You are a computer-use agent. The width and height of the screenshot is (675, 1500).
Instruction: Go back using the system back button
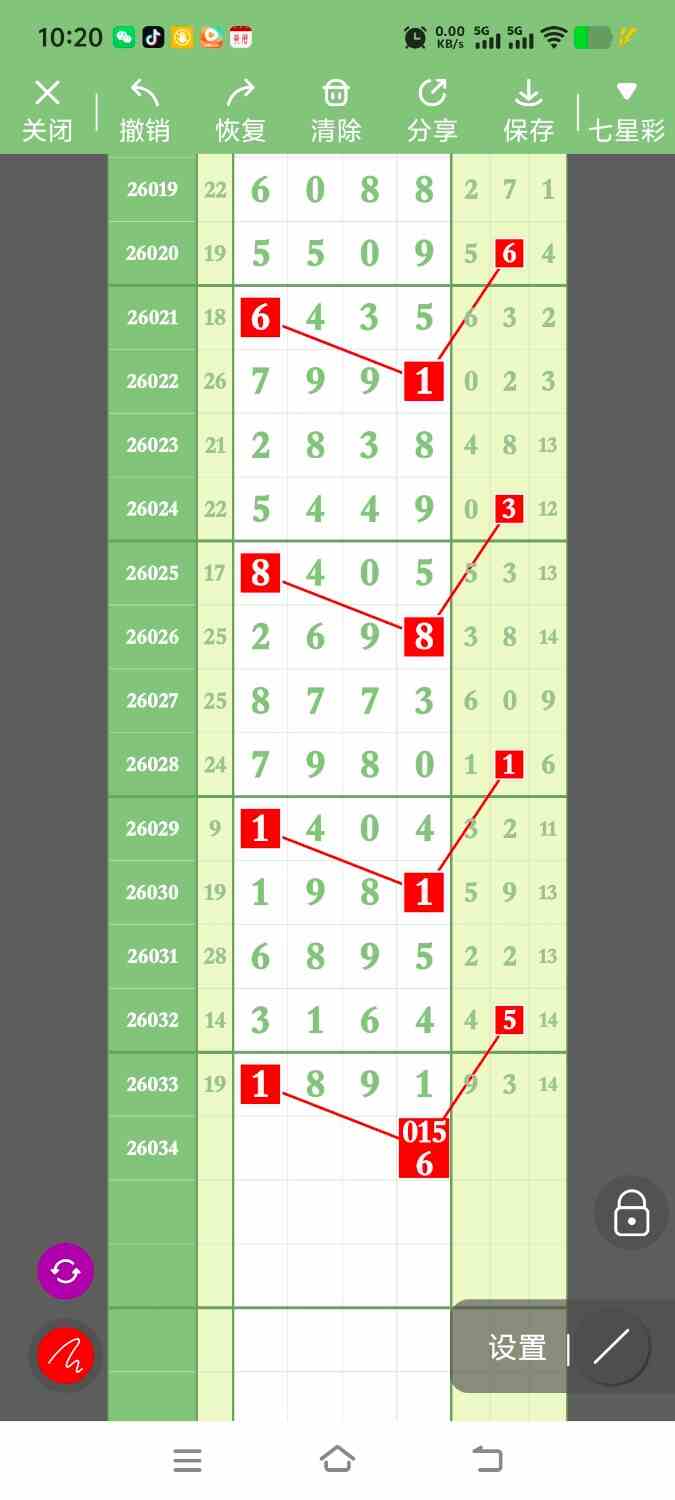point(487,1460)
